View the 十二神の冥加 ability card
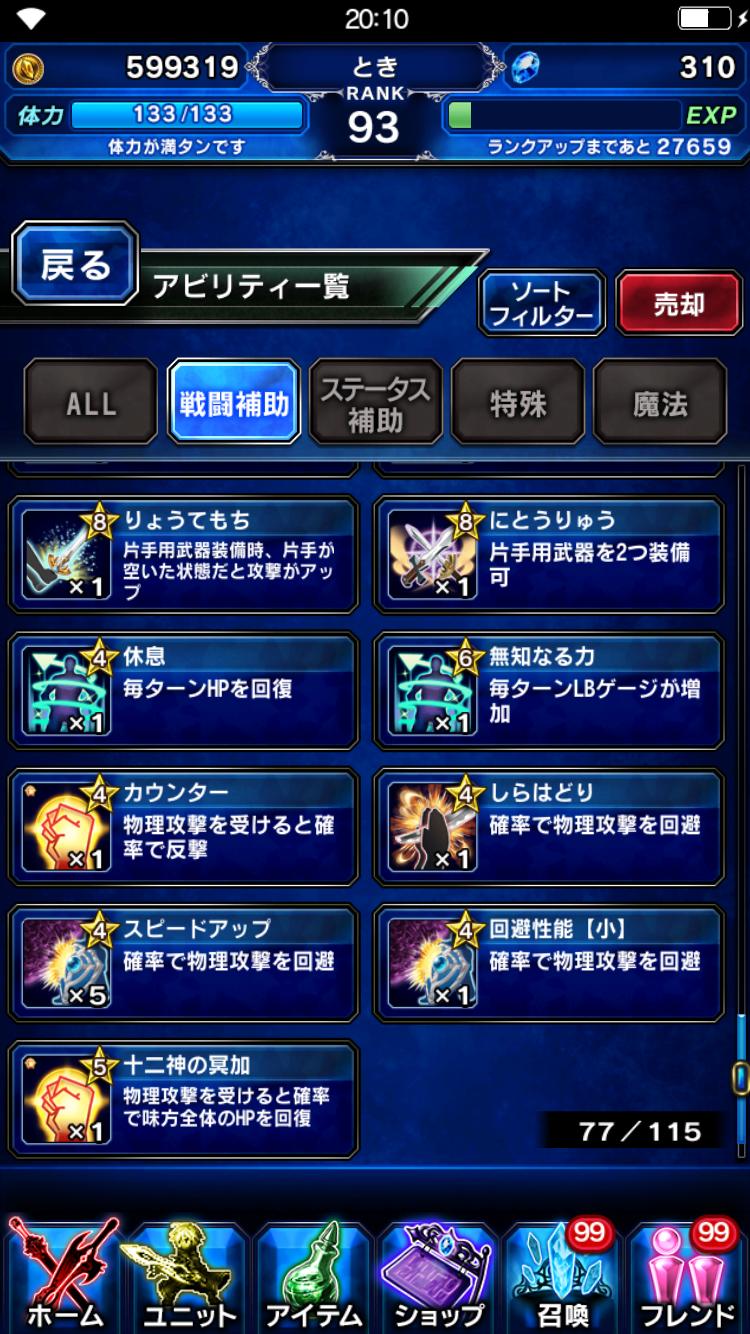 (x=184, y=1099)
